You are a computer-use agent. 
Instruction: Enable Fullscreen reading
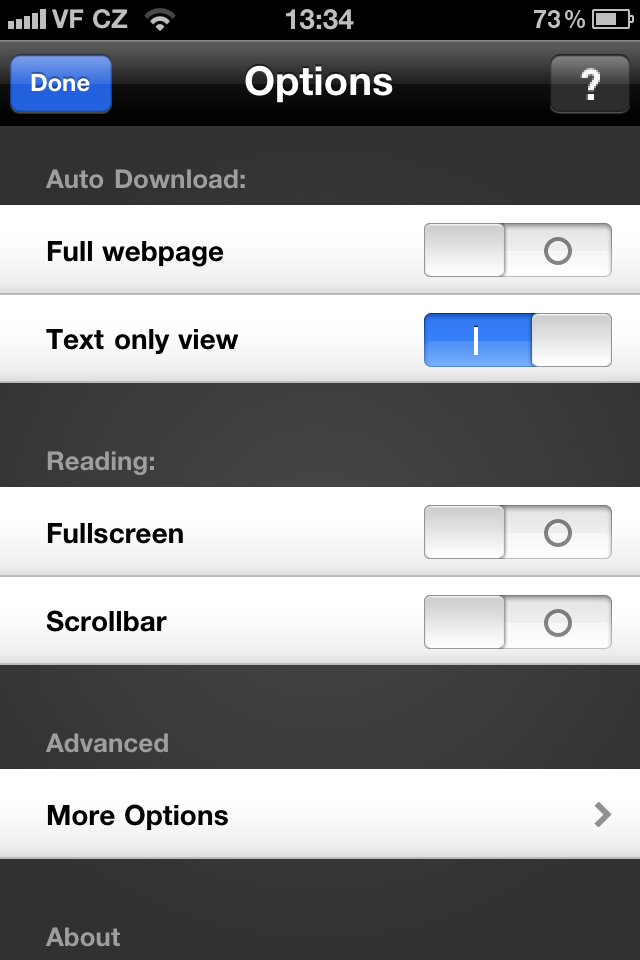click(x=517, y=532)
